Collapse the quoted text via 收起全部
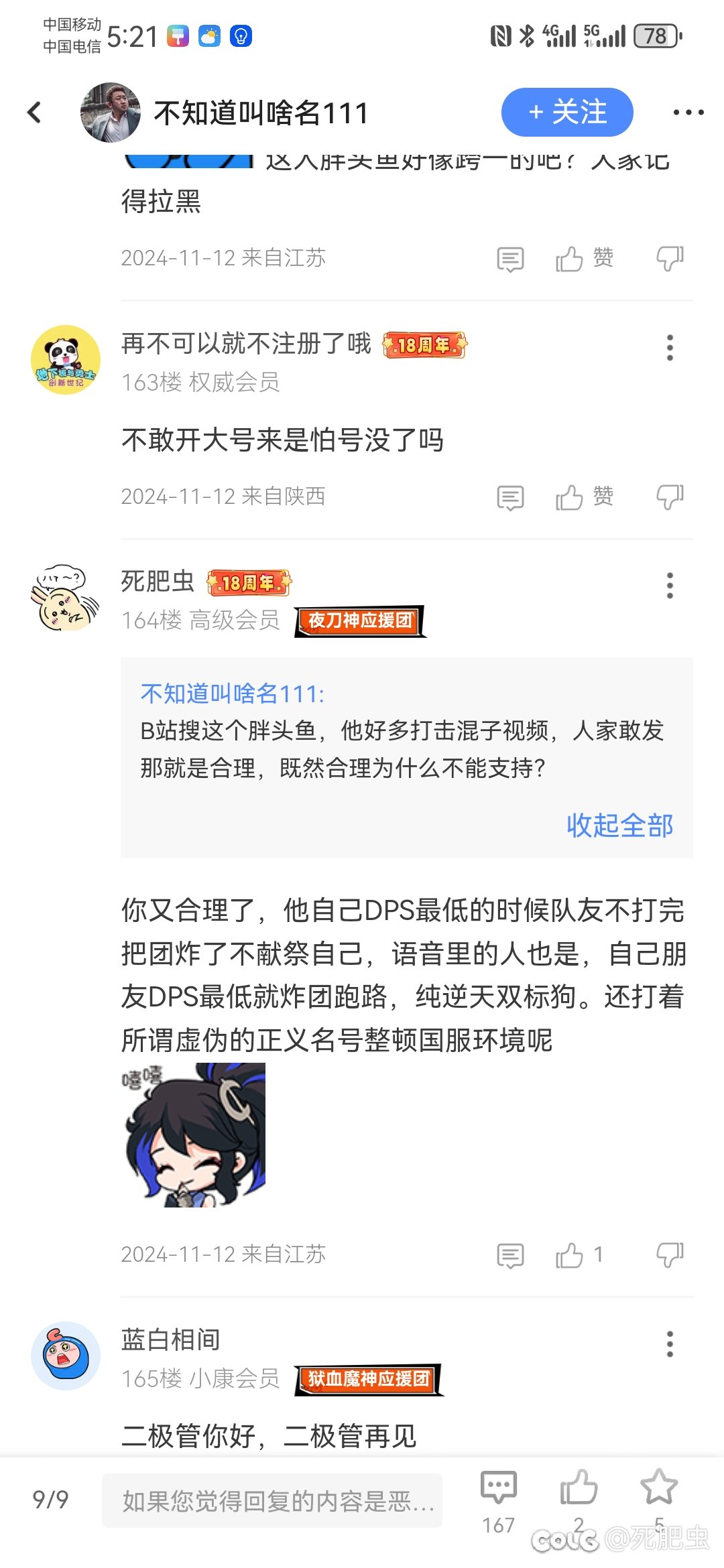 619,825
